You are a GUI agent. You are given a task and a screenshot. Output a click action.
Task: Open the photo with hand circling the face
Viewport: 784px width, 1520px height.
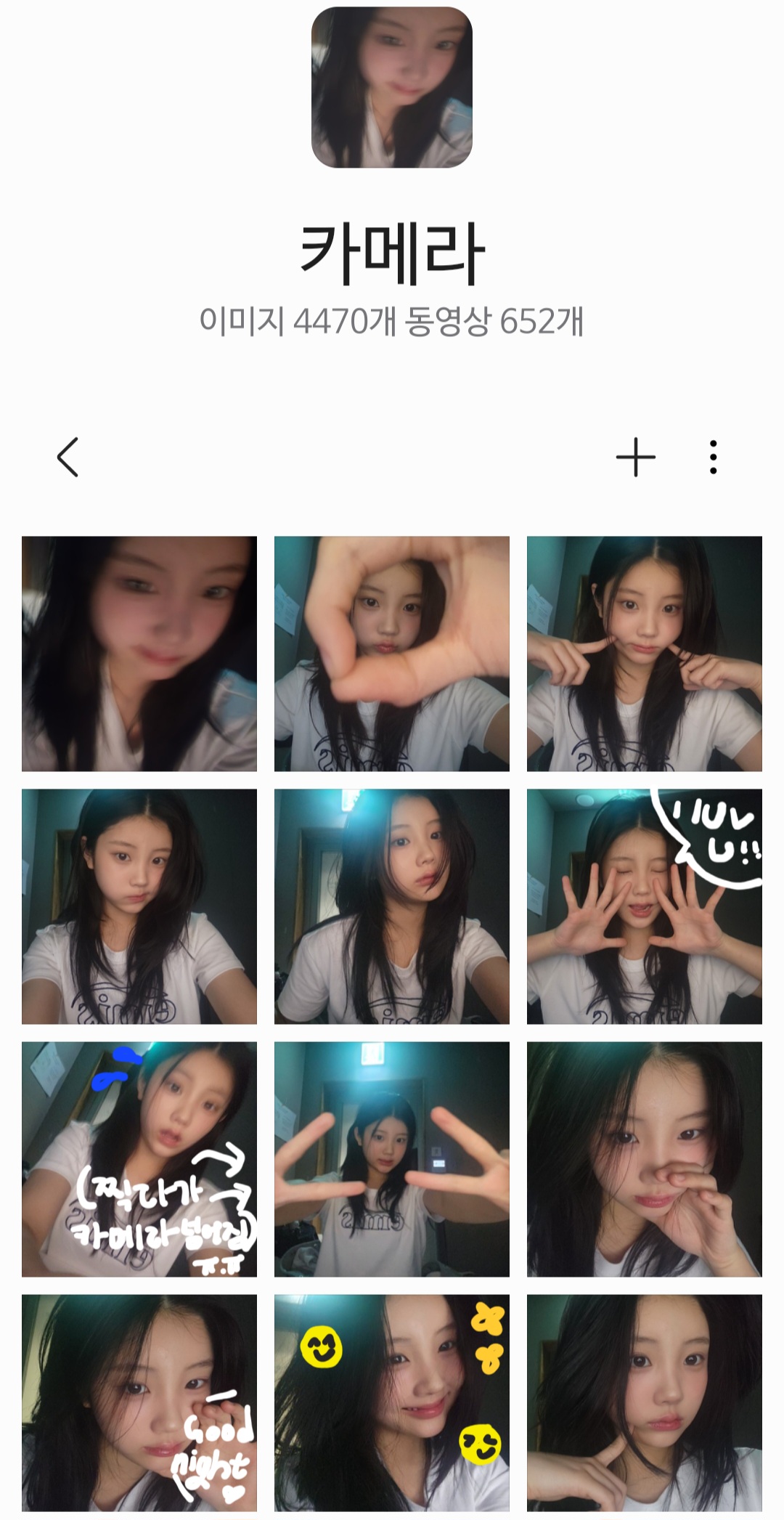tap(392, 654)
